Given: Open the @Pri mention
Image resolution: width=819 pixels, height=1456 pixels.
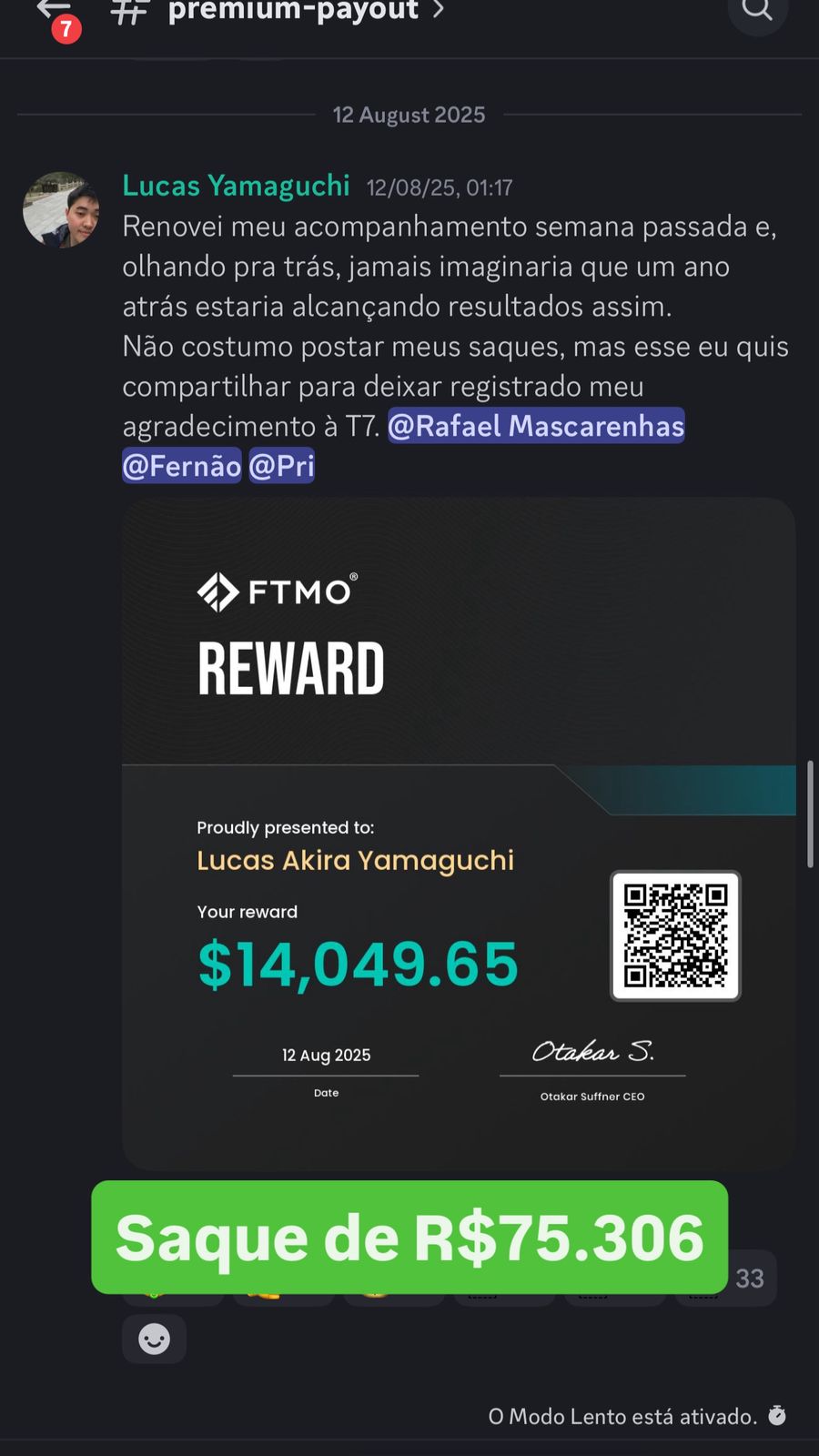Looking at the screenshot, I should click(x=281, y=466).
